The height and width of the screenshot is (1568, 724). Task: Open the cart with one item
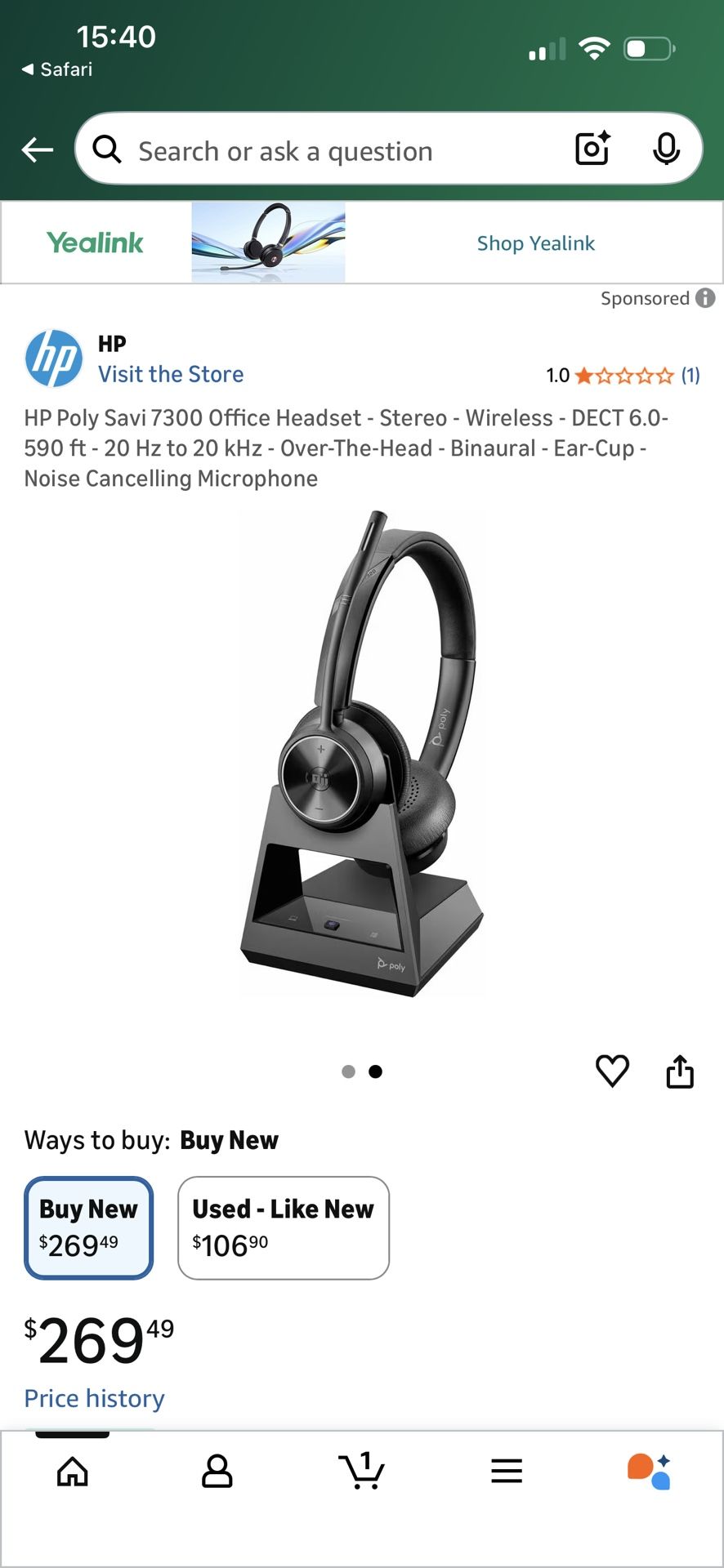point(362,1472)
